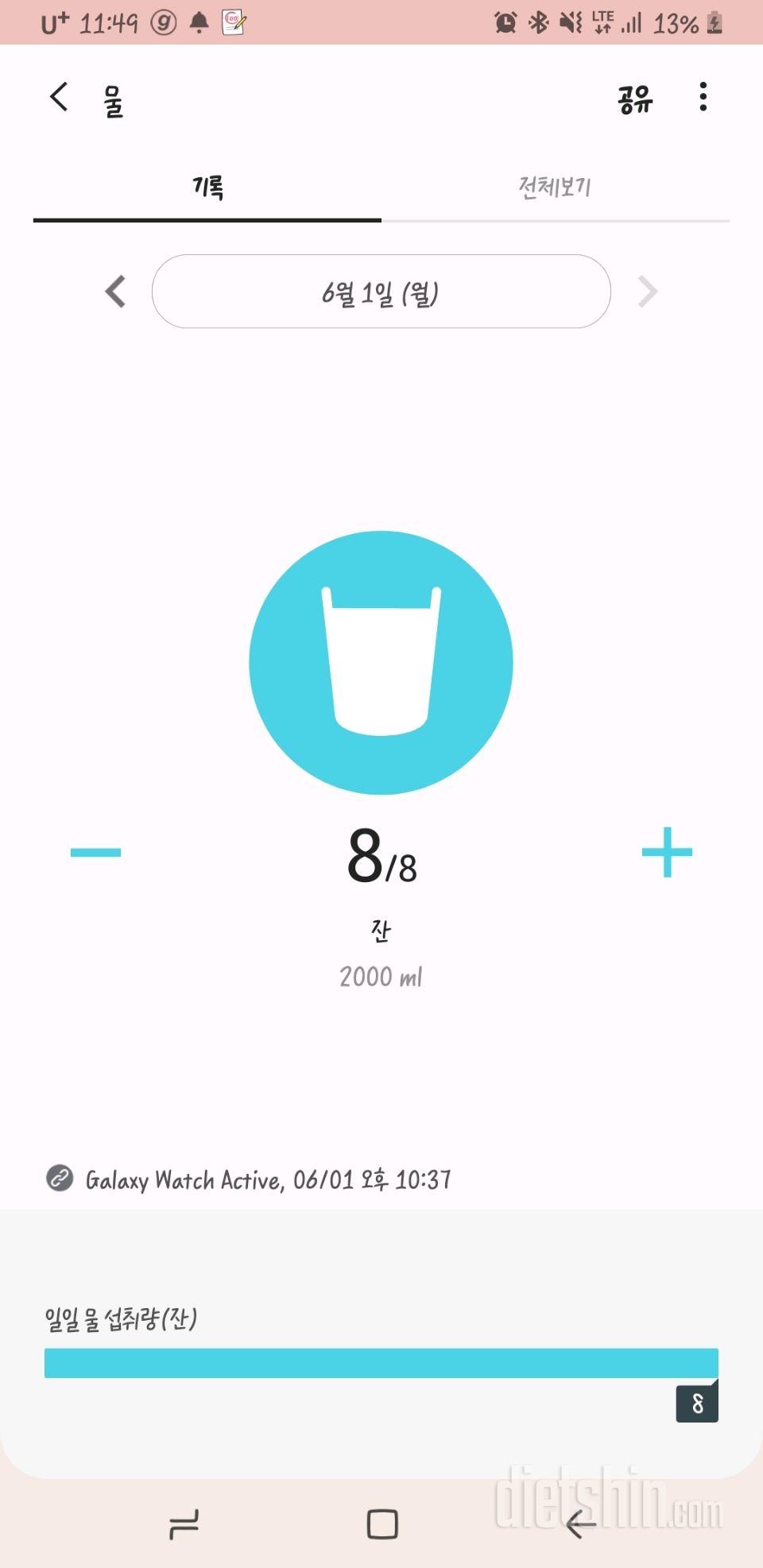Select the 기록 tab
This screenshot has width=763, height=1568.
207,188
